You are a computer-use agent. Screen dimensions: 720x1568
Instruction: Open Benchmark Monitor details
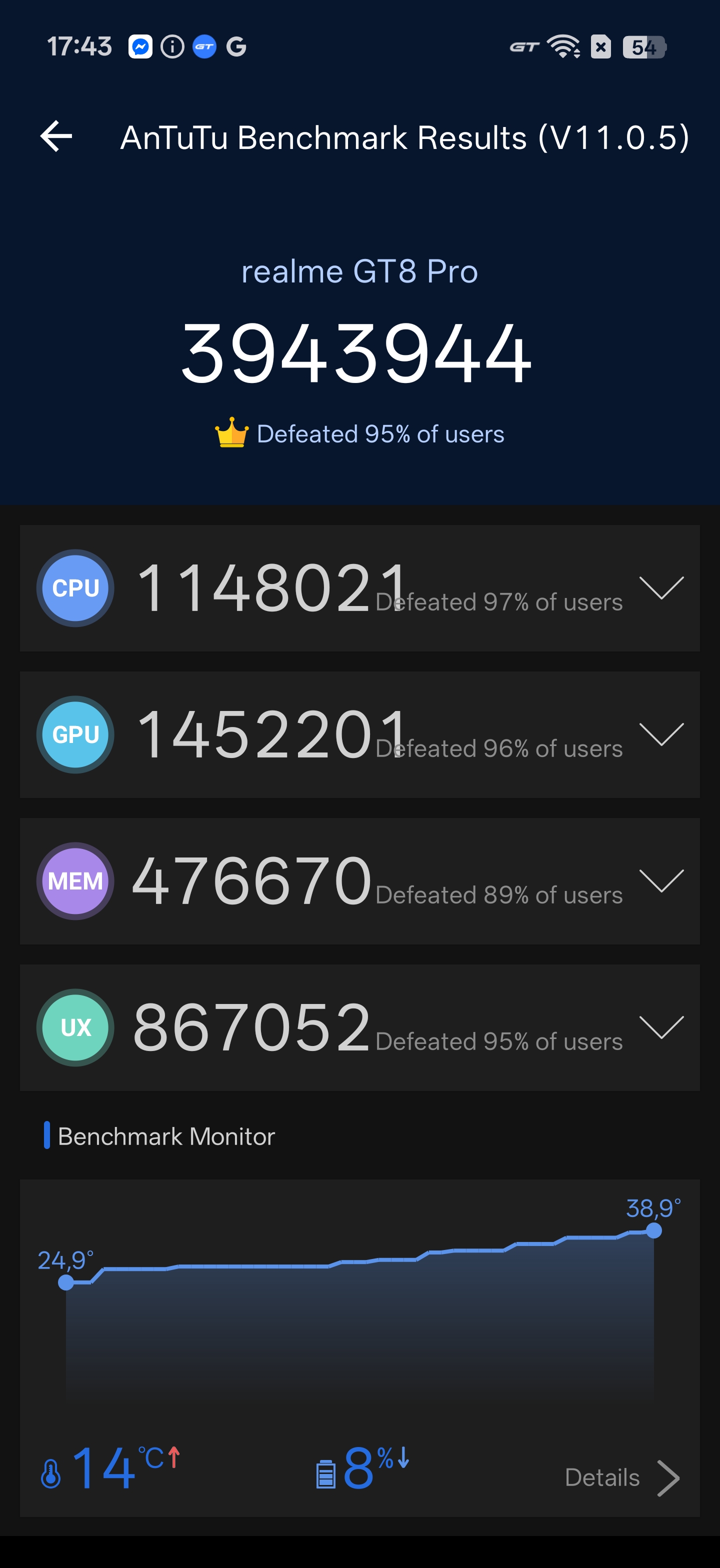pos(622,1478)
